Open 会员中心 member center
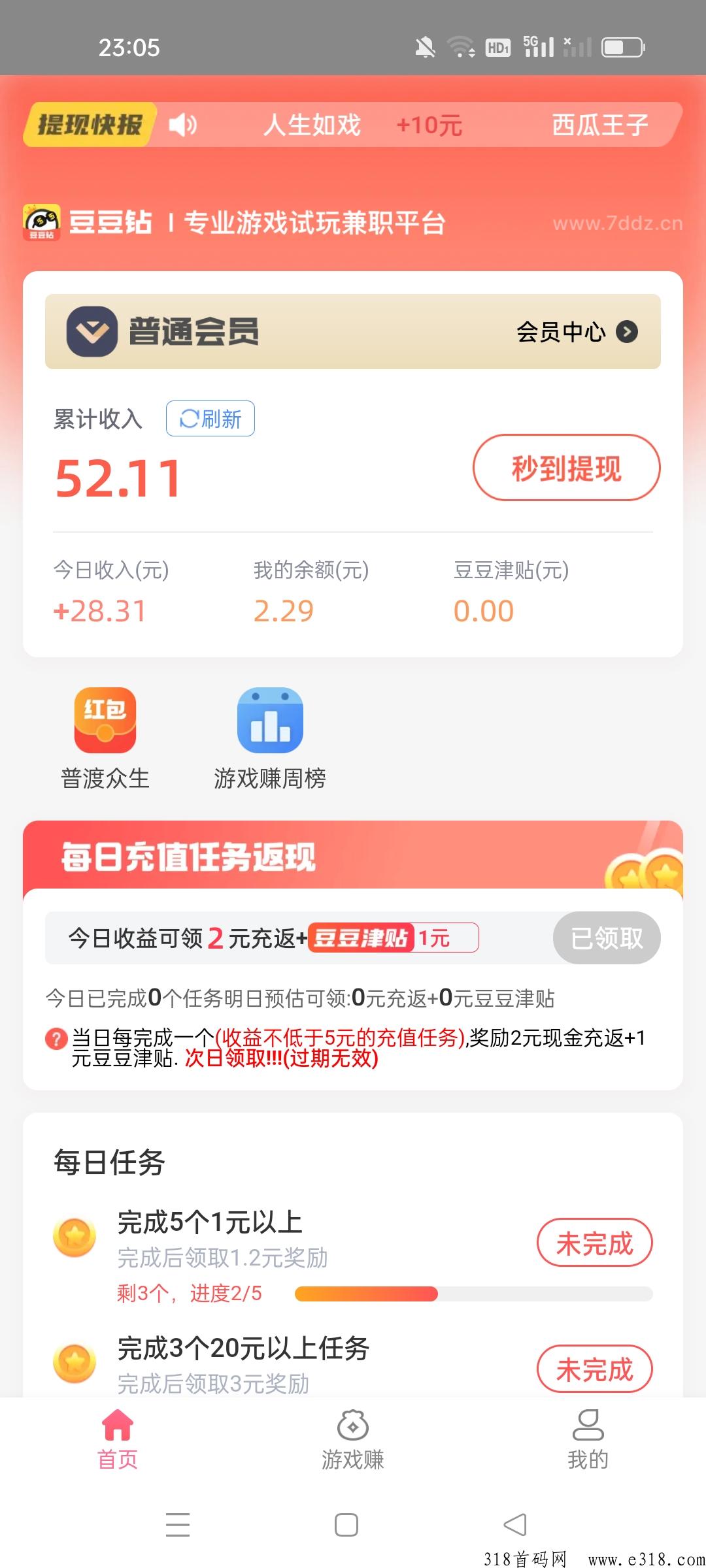Image resolution: width=706 pixels, height=1568 pixels. coord(575,332)
